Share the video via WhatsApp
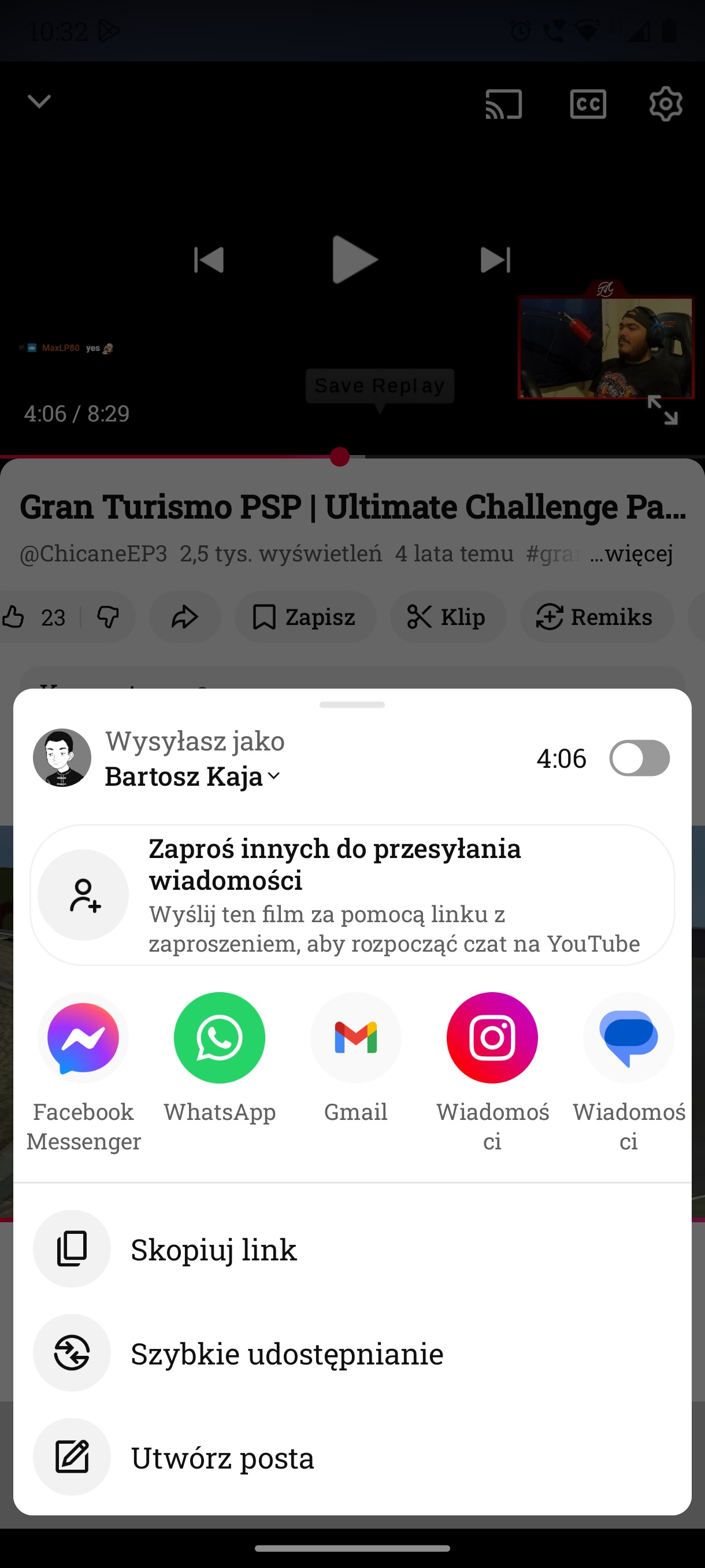 click(x=220, y=1038)
